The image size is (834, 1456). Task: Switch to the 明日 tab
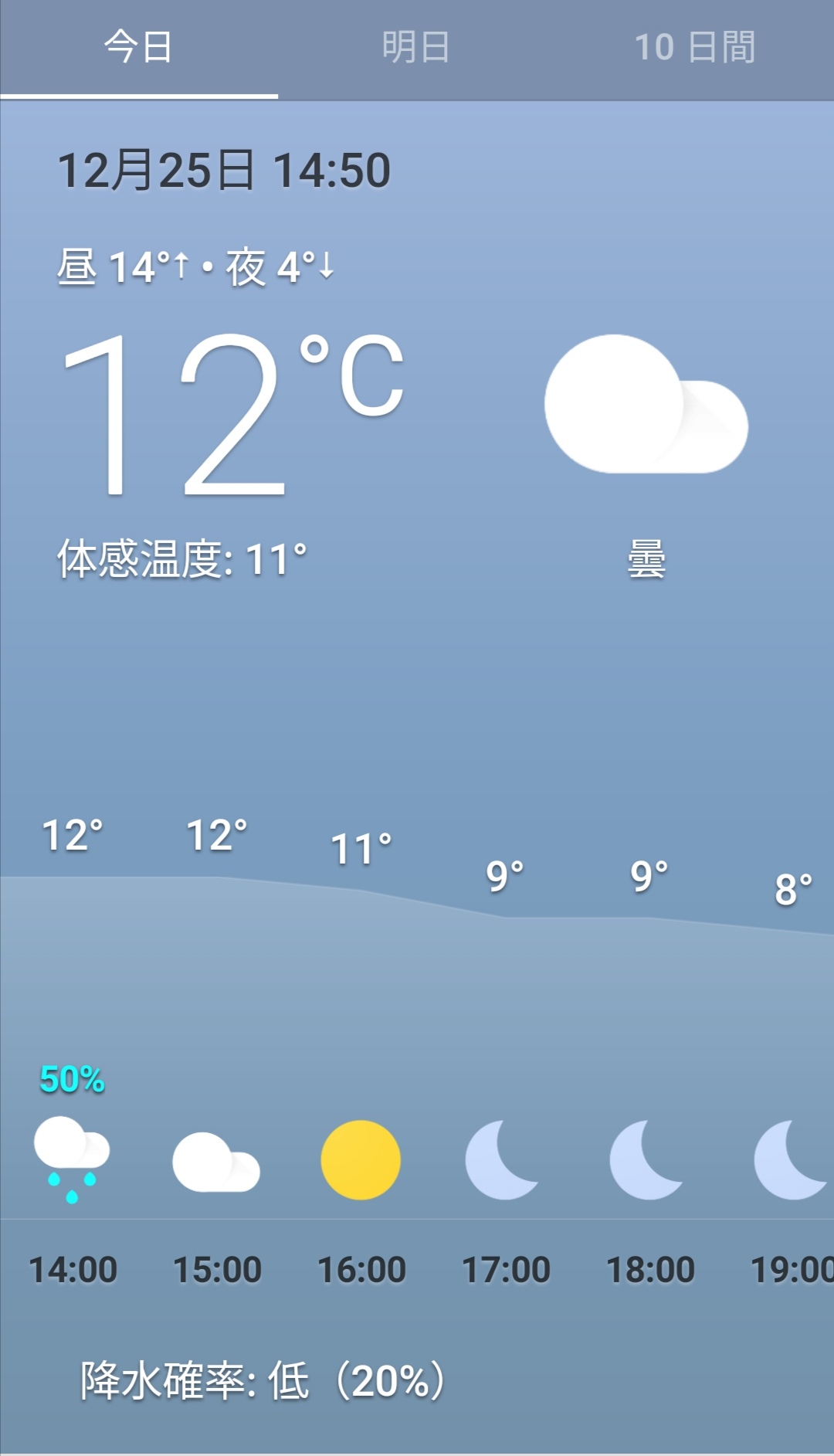pyautogui.click(x=416, y=48)
